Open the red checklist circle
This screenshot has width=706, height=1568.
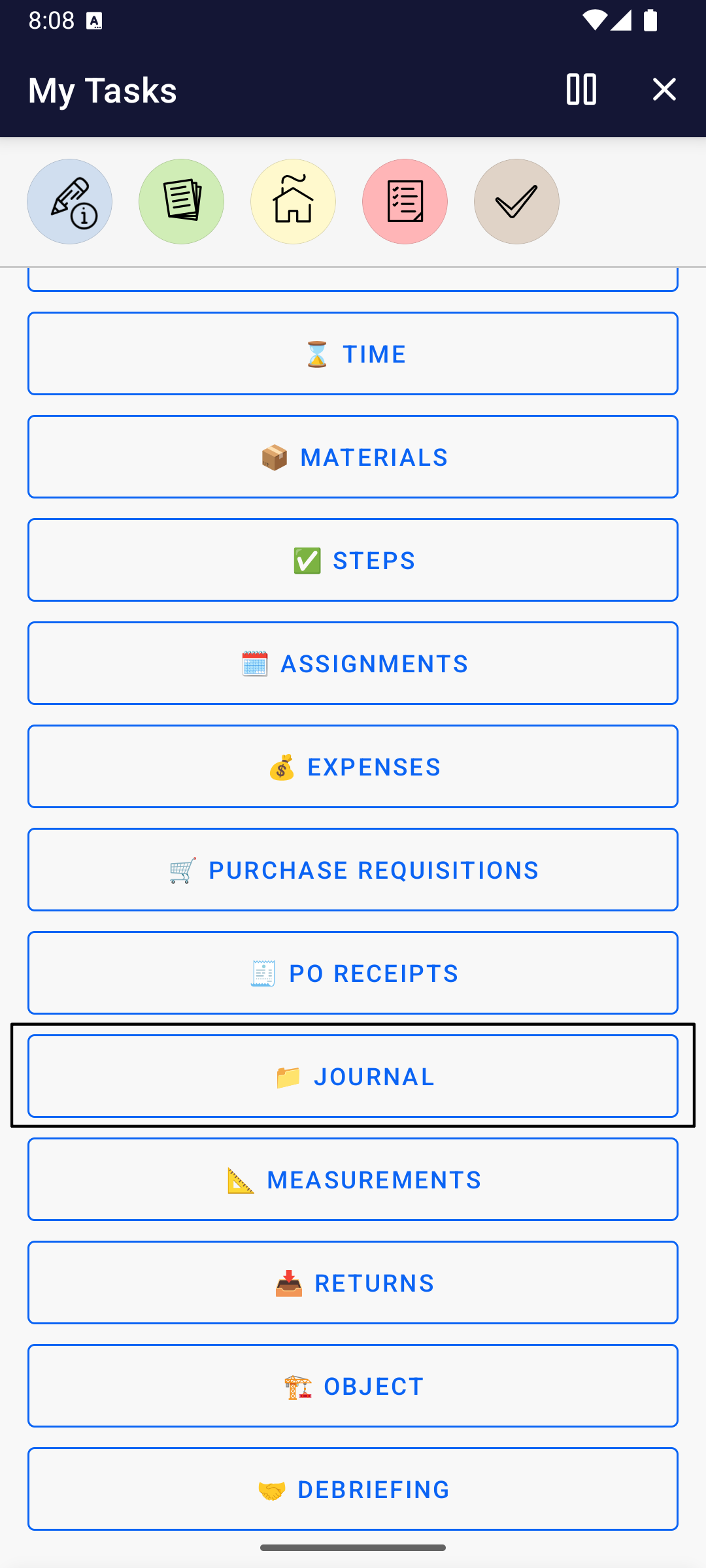pos(405,202)
